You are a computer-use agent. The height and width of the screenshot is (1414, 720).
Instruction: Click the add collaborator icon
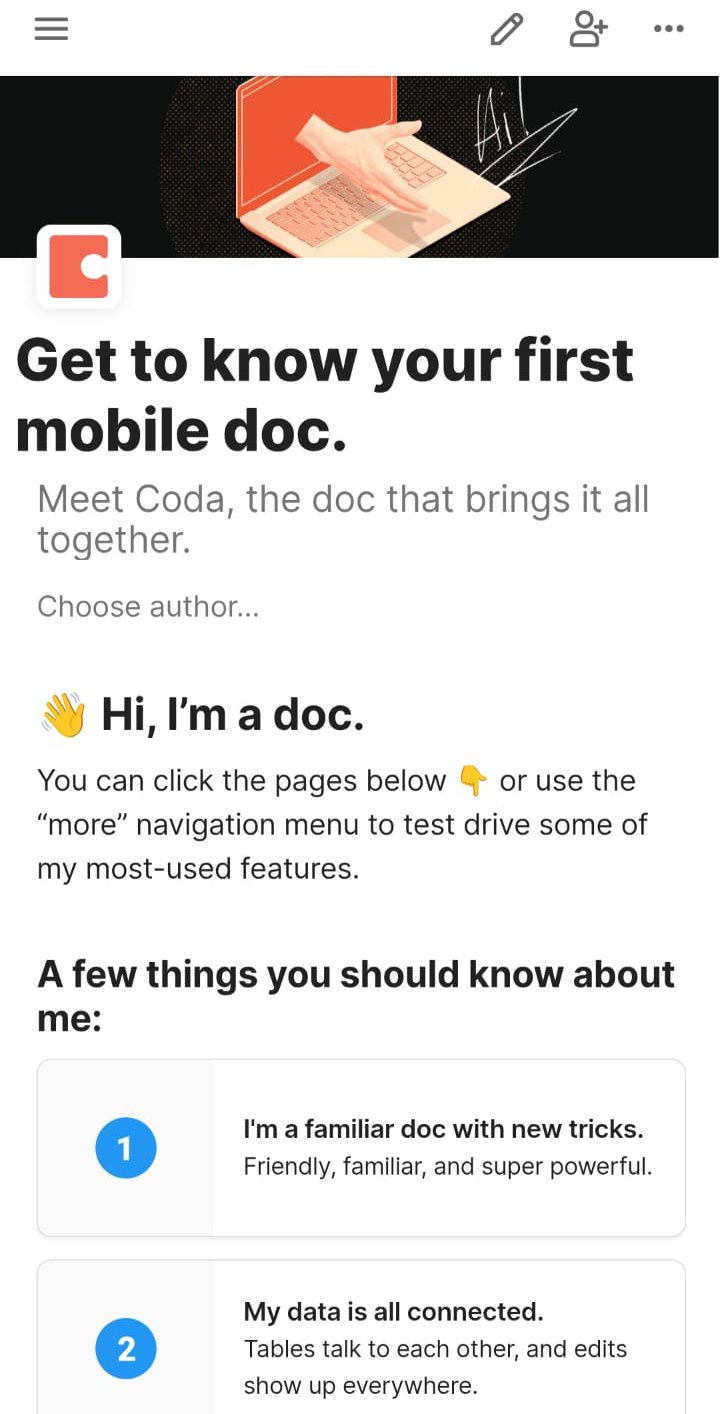pos(587,30)
